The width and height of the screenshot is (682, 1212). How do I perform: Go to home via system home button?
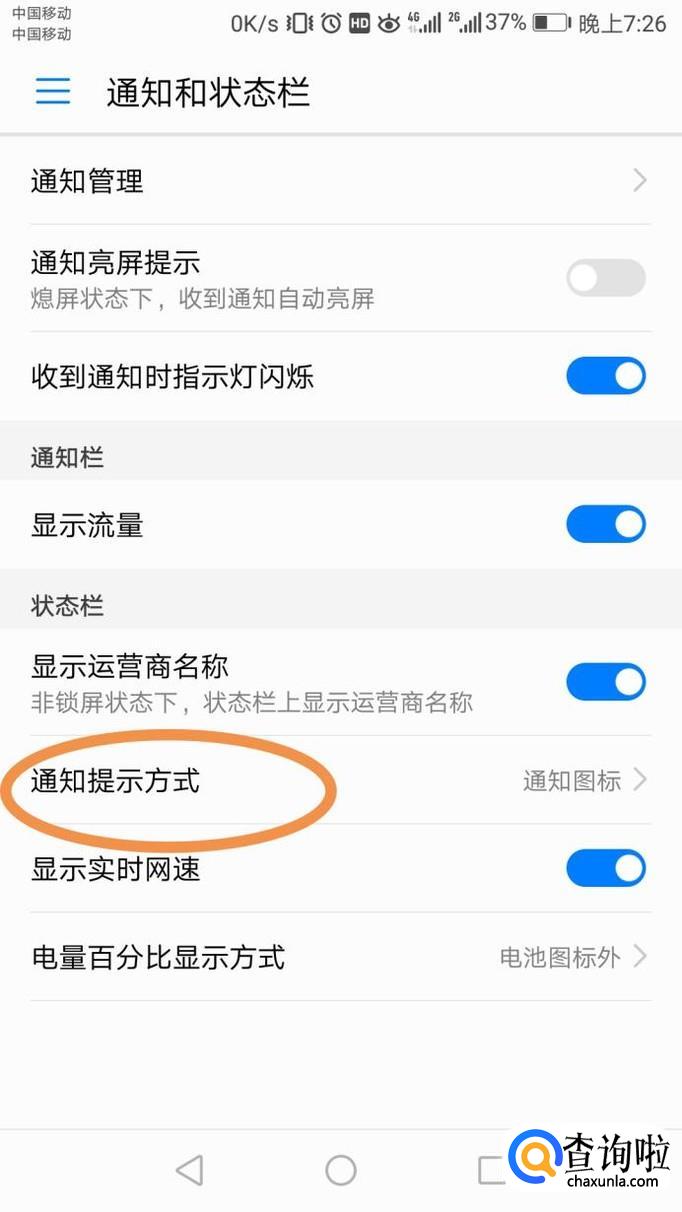click(x=341, y=1169)
